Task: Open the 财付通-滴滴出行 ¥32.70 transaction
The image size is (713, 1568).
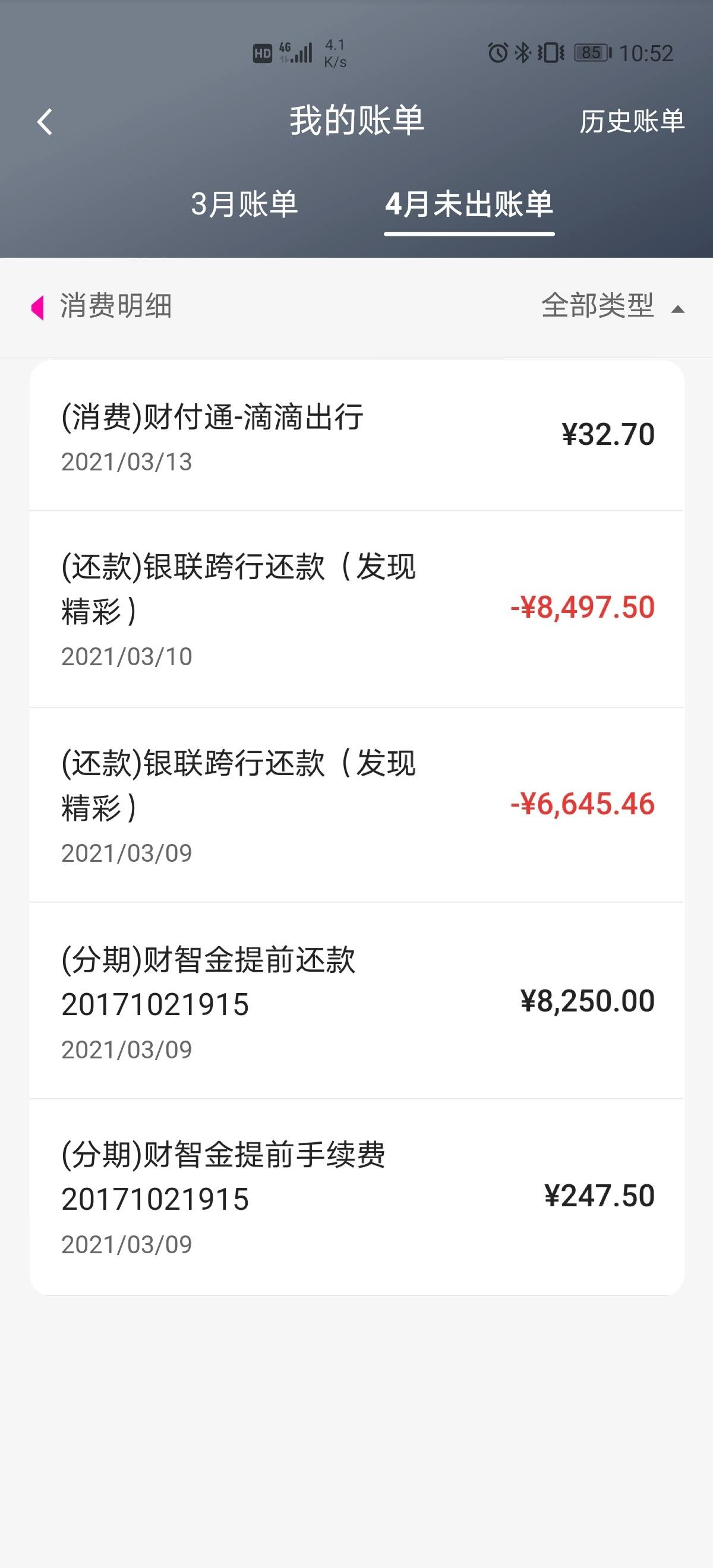Action: click(x=357, y=436)
